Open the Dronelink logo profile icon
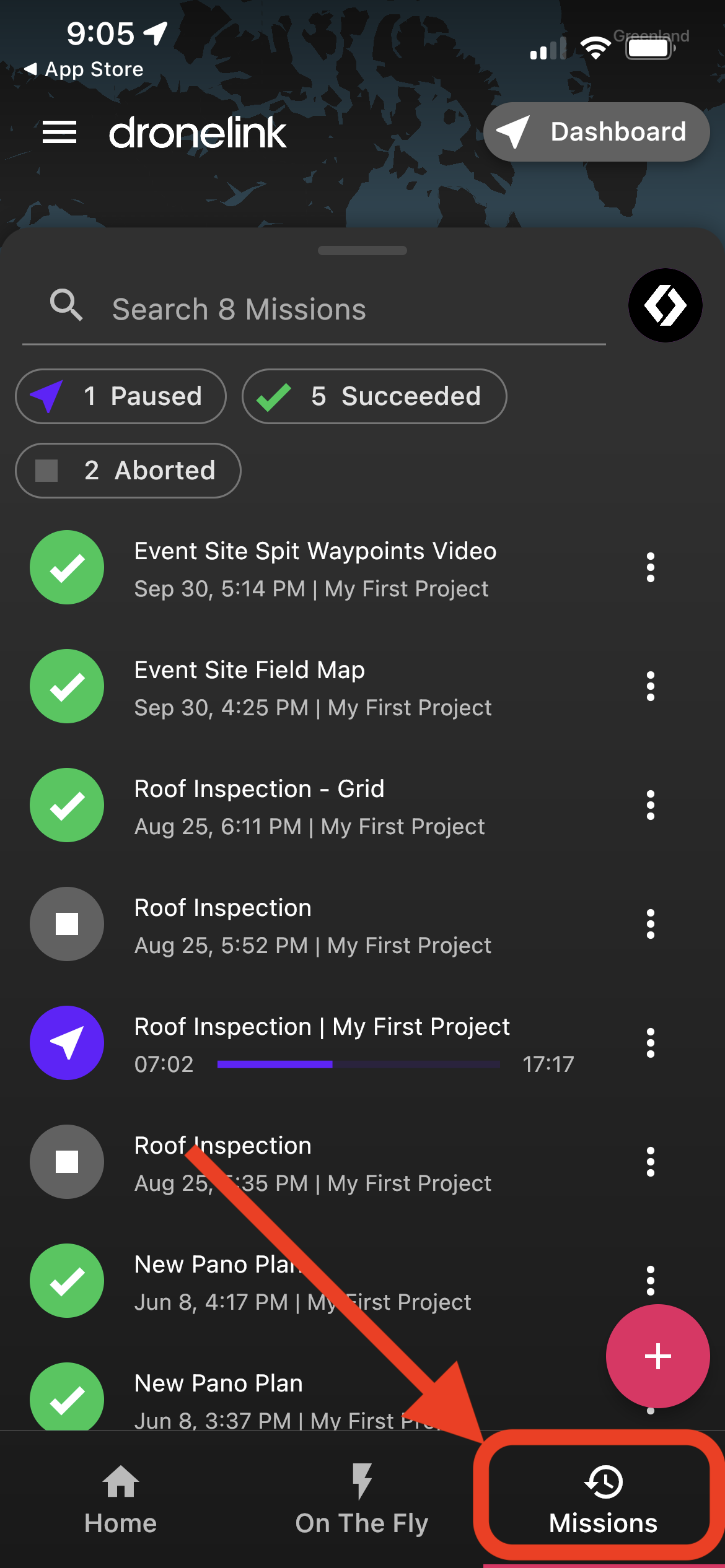Screen dimensions: 725x1568 [665, 305]
